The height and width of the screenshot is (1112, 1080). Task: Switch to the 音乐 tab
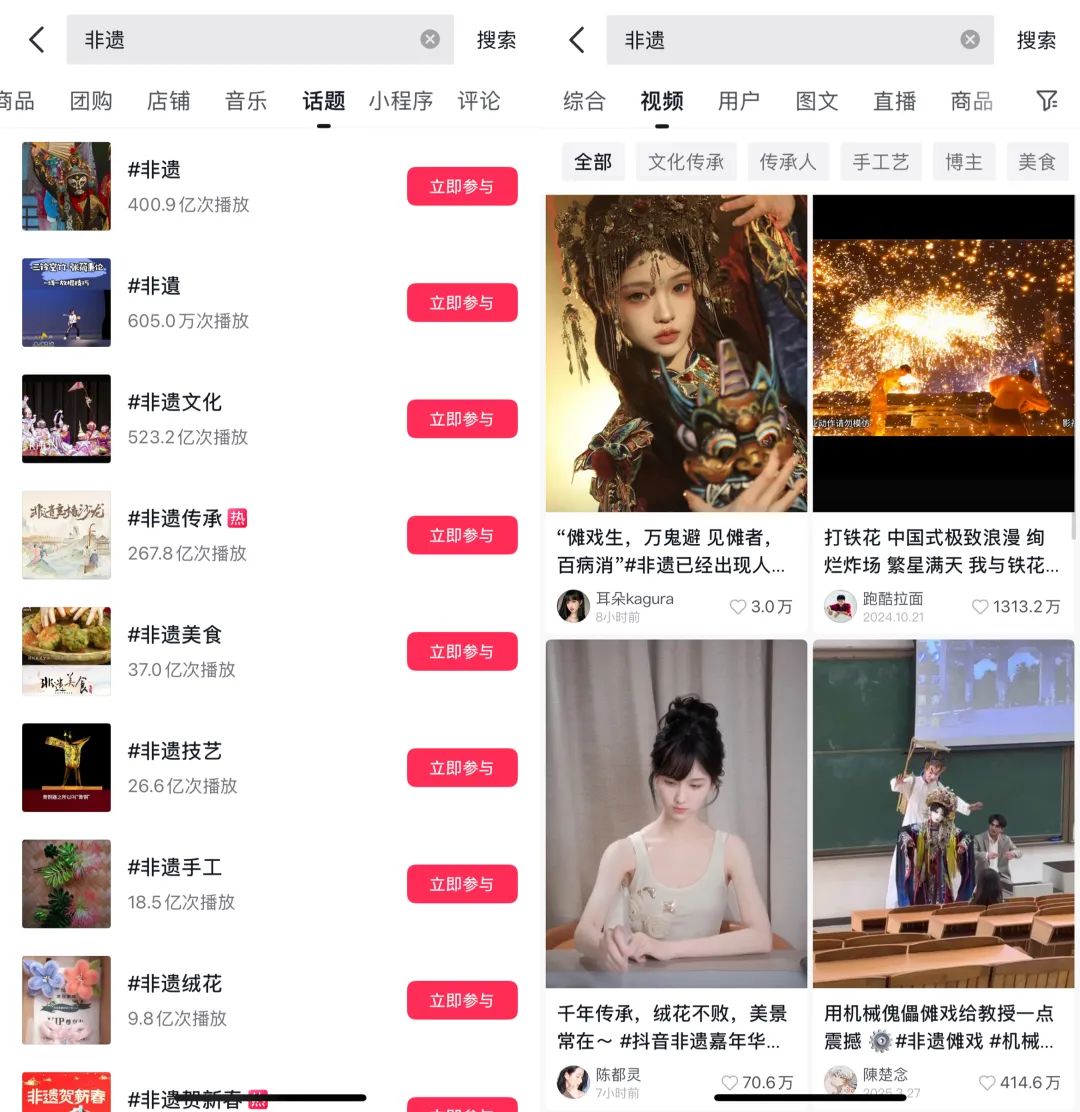[246, 100]
